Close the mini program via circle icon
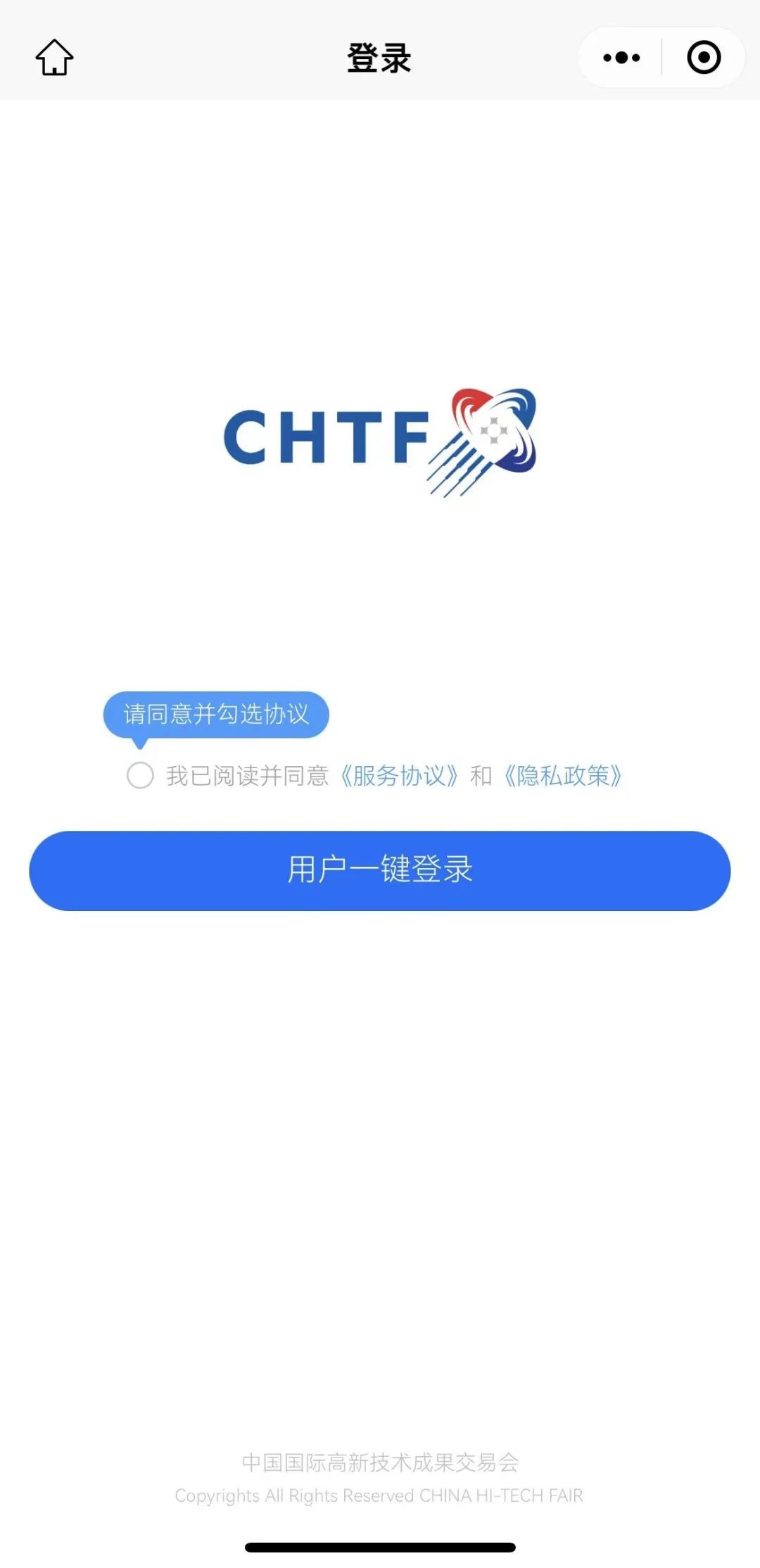Image resolution: width=760 pixels, height=1568 pixels. click(x=704, y=58)
